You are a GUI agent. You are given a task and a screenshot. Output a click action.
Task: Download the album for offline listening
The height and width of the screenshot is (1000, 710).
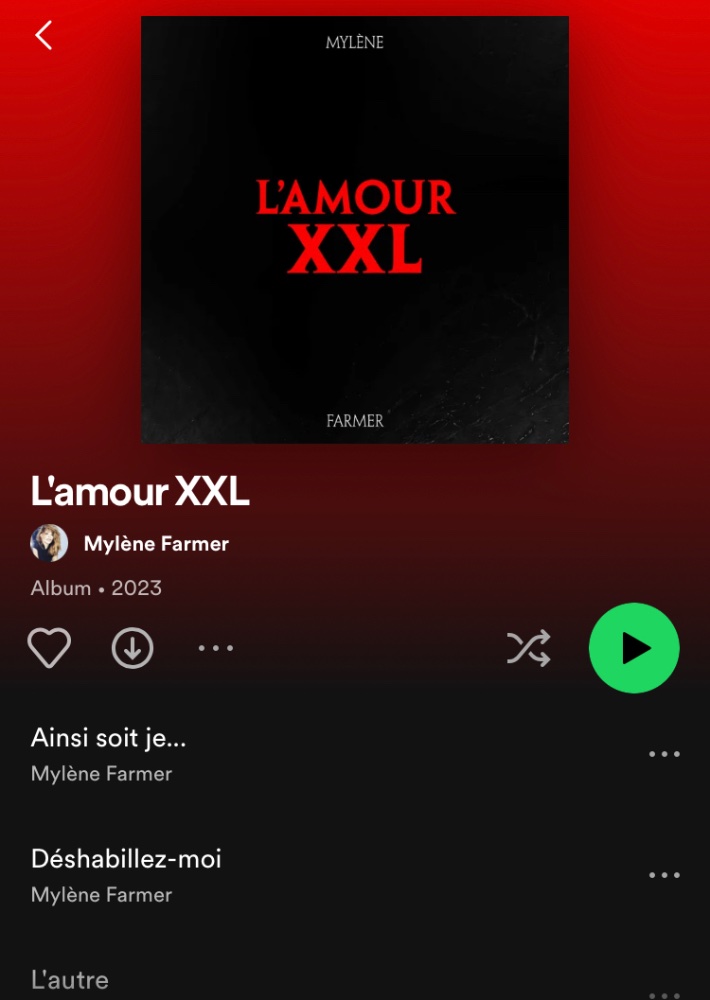pos(132,648)
